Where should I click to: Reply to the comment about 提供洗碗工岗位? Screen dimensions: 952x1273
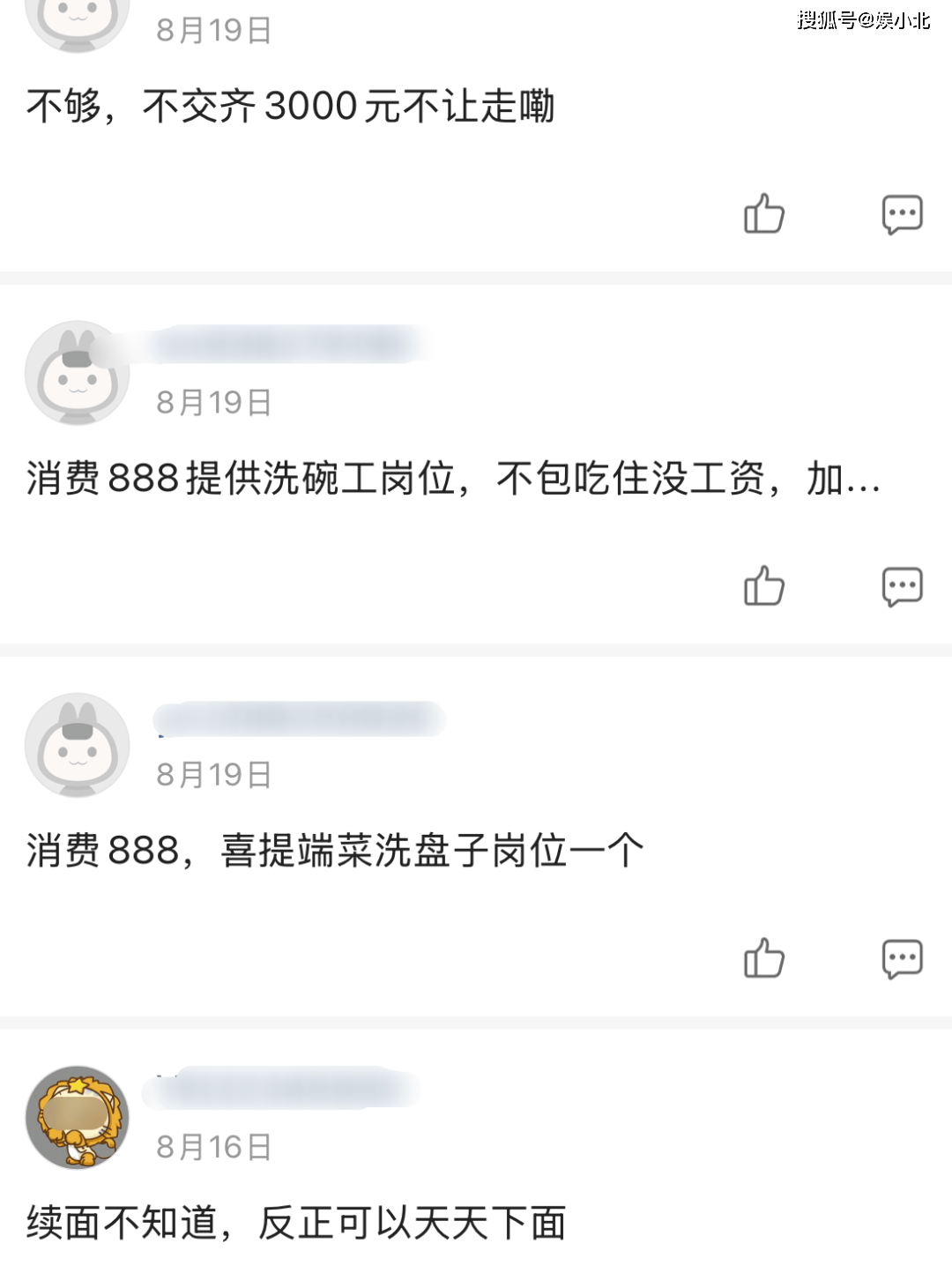click(902, 586)
